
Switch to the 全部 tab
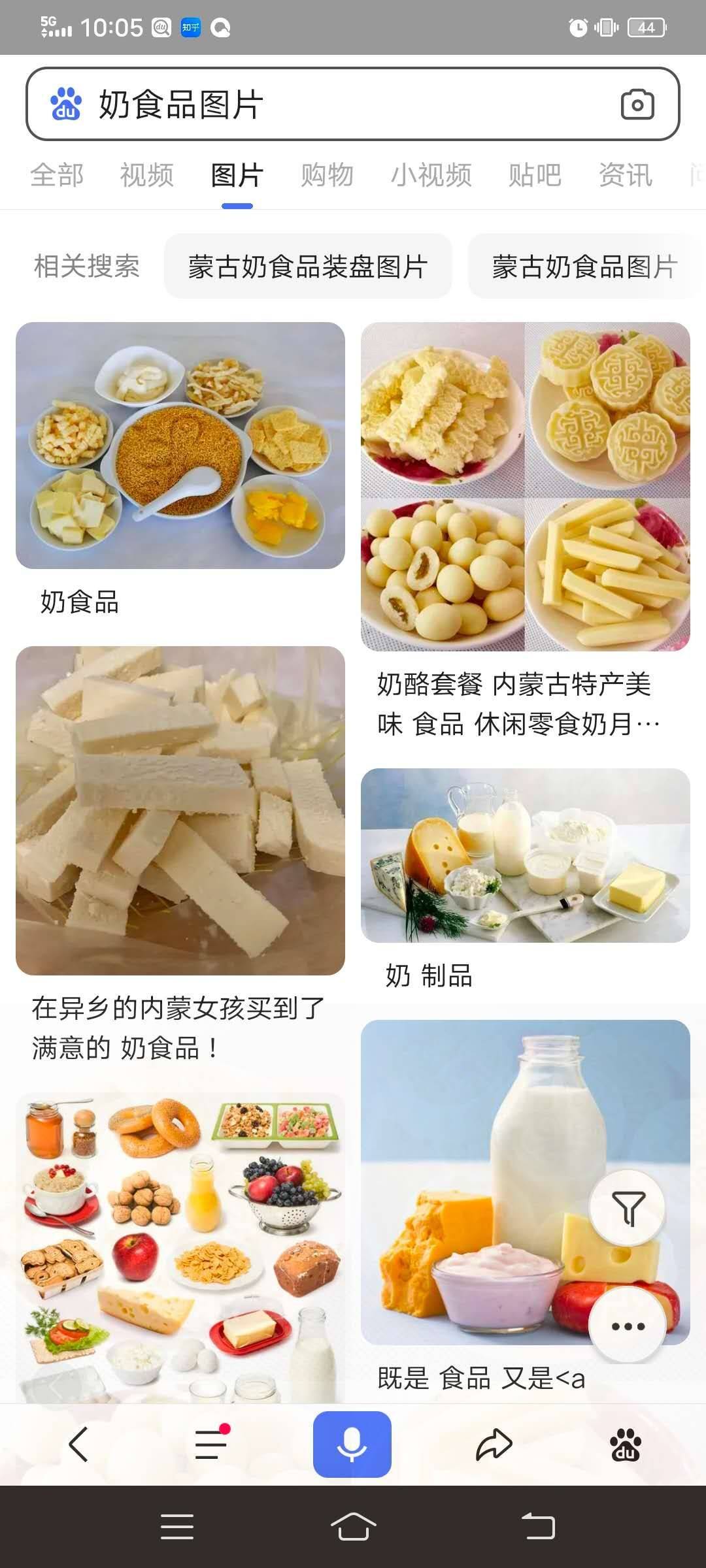coord(57,175)
